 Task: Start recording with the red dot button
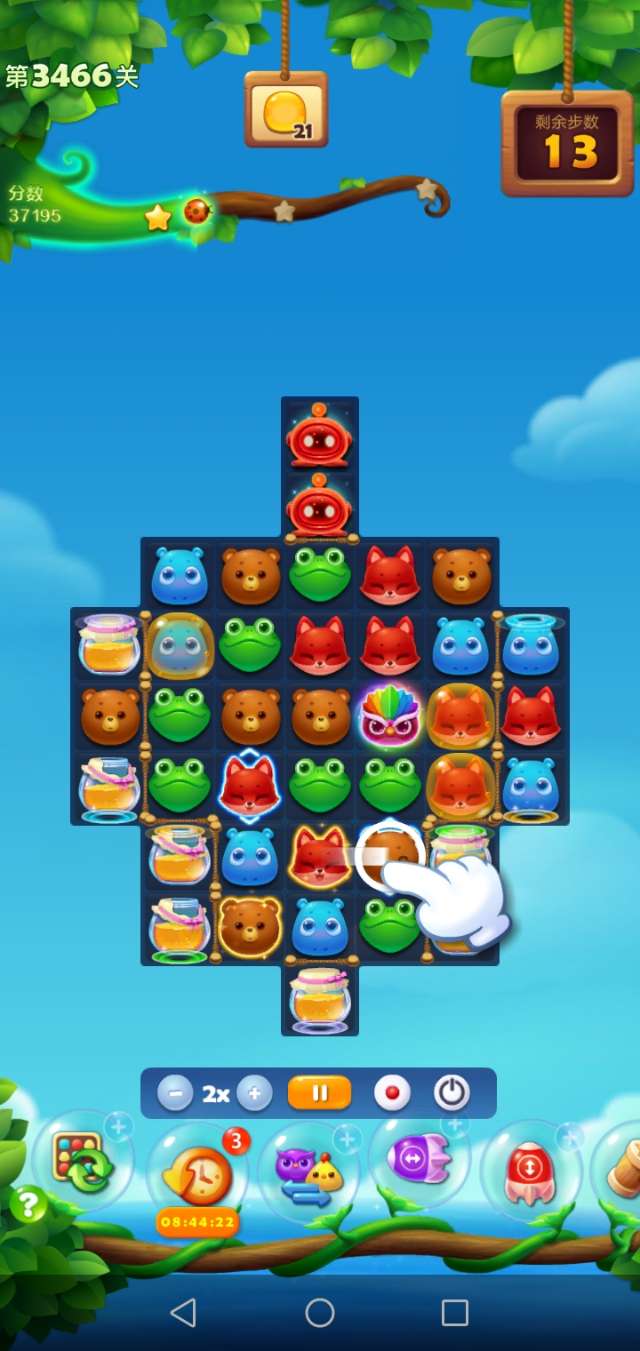click(391, 1094)
